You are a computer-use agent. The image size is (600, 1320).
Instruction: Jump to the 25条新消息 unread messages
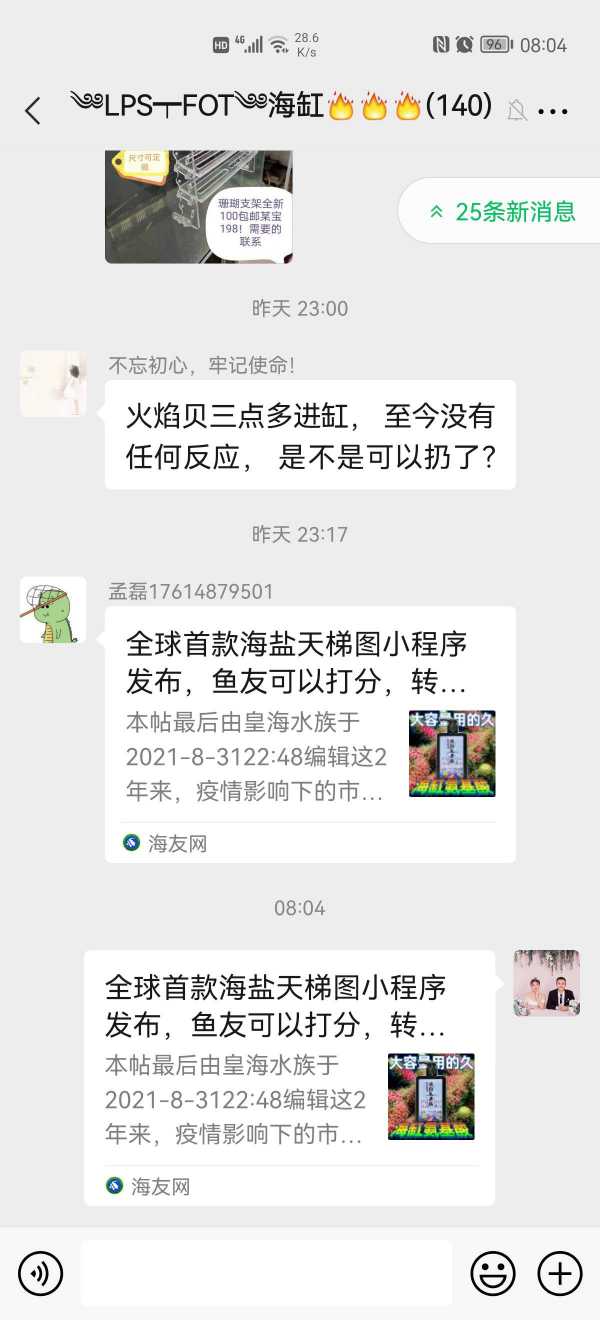[x=501, y=212]
